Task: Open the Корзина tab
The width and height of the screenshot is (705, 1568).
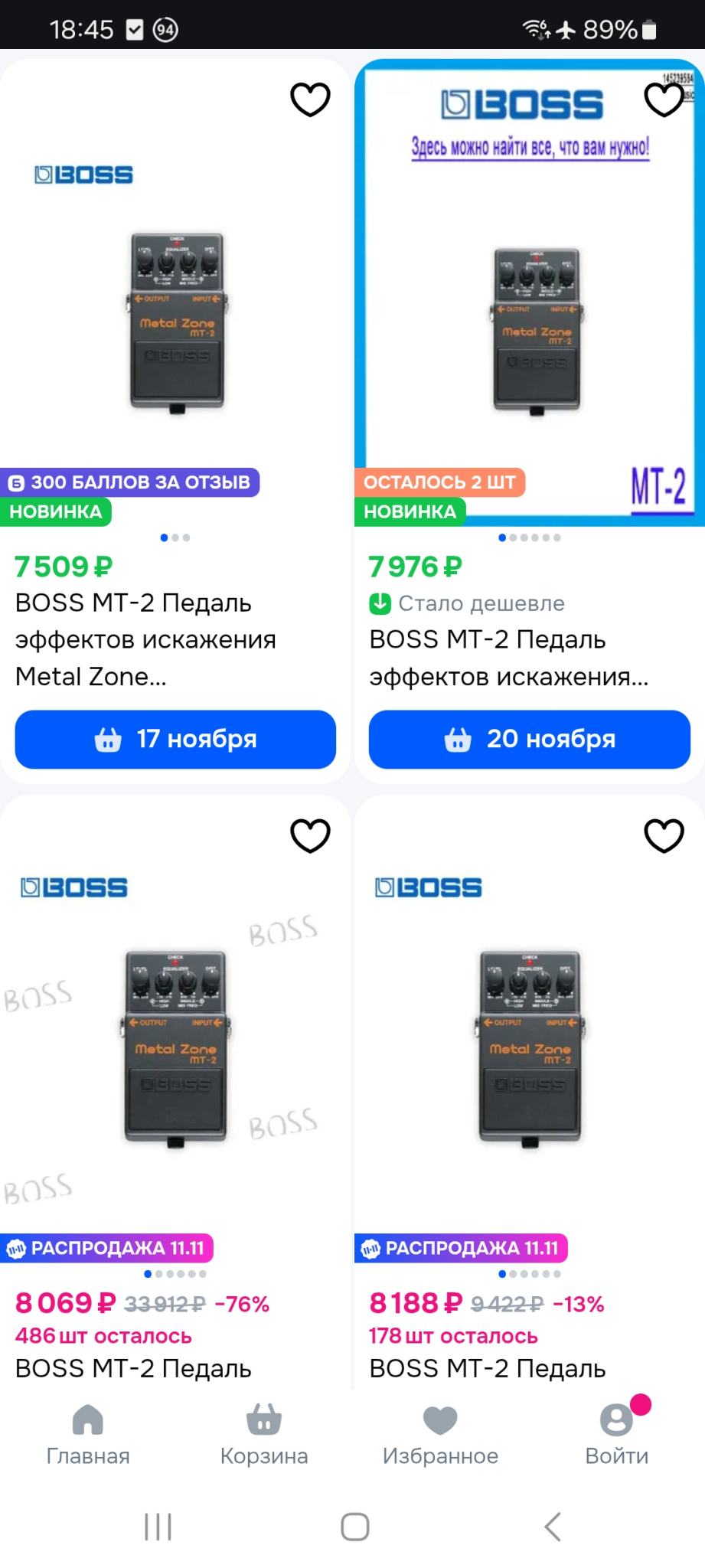Action: [x=264, y=1435]
